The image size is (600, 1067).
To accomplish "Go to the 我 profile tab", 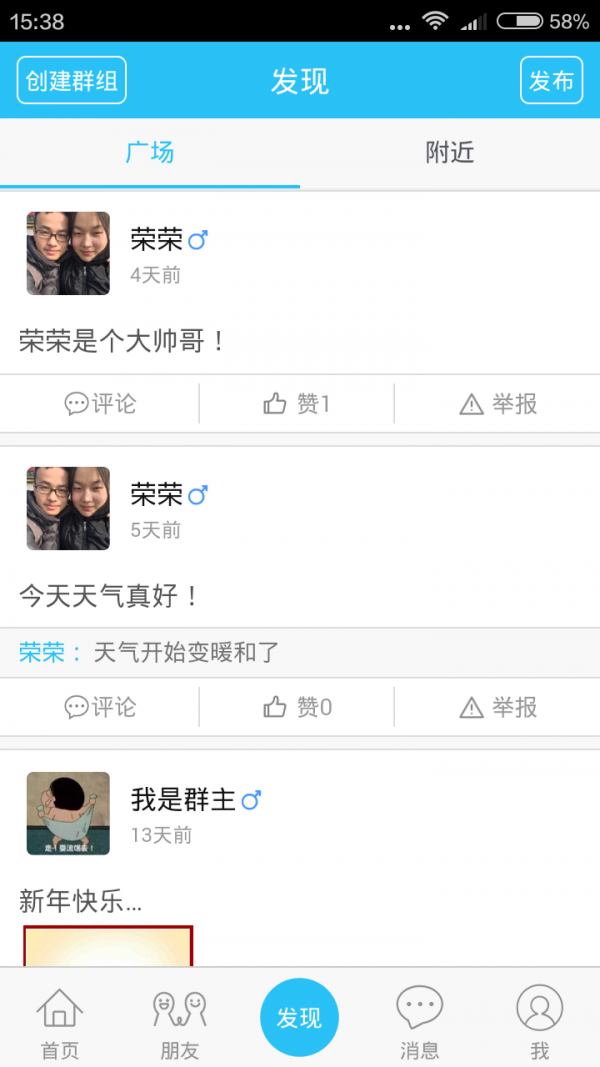I will [x=540, y=1021].
